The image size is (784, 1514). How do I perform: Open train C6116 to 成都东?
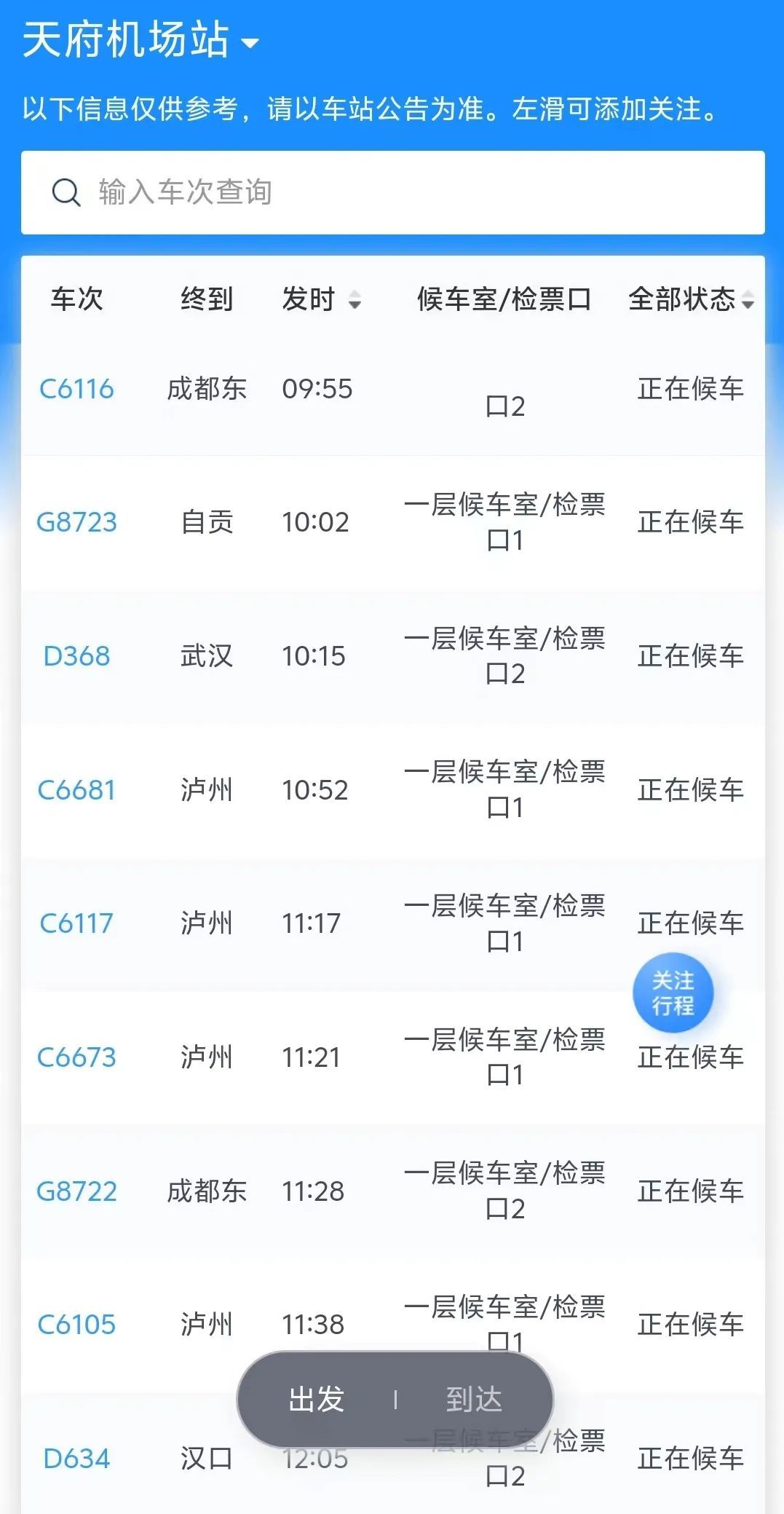click(x=76, y=389)
